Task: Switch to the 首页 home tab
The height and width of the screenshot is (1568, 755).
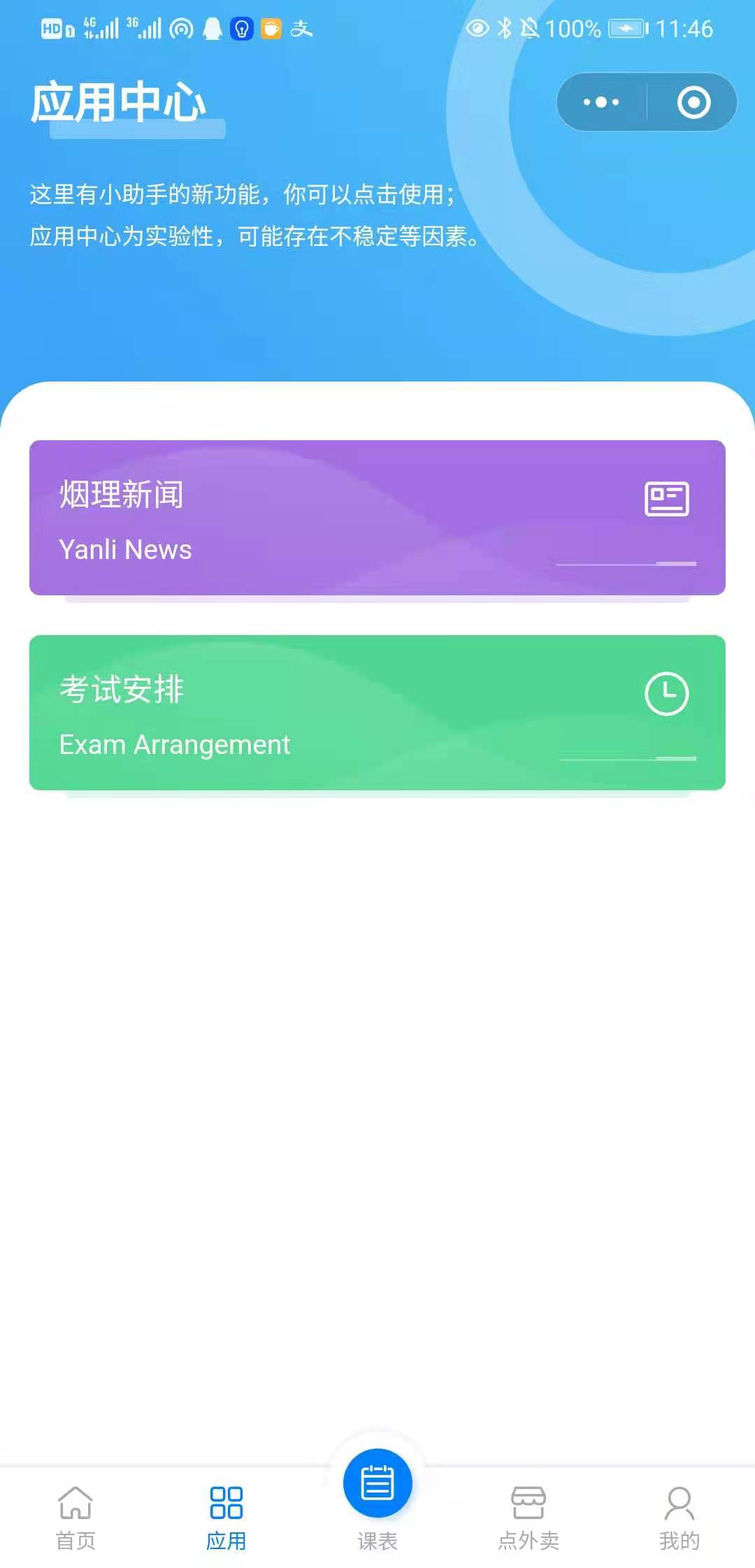Action: coord(75,1516)
